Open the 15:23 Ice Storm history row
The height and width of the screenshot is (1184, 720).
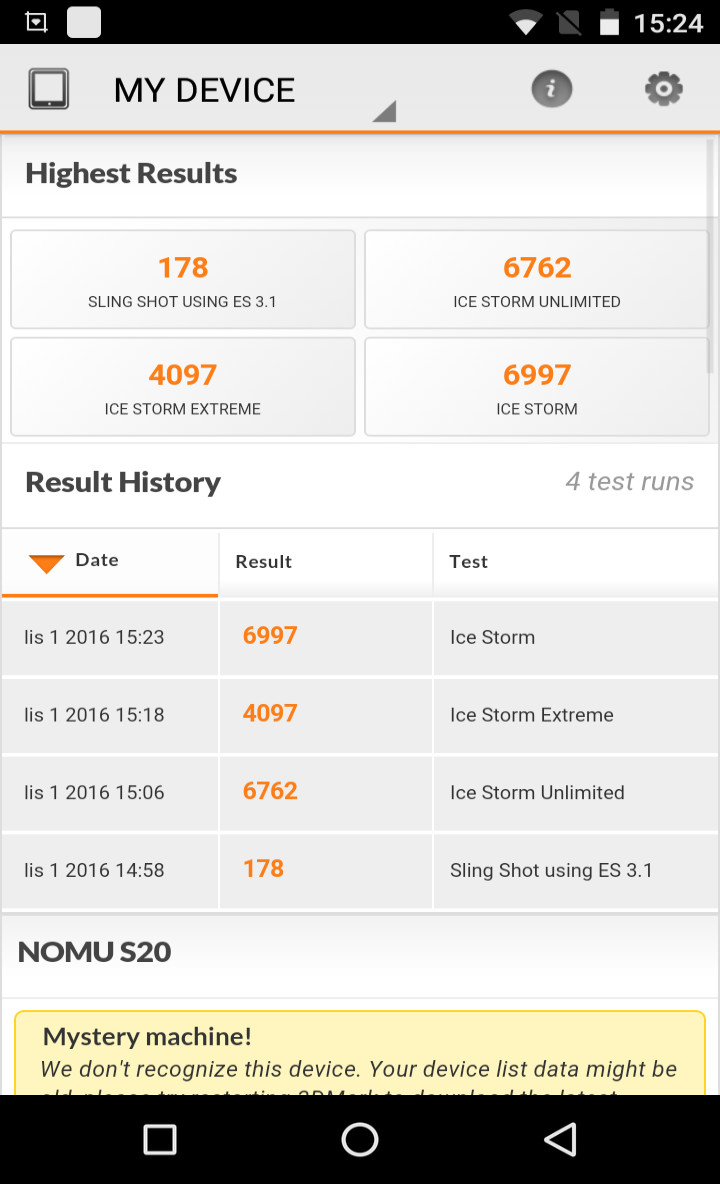pyautogui.click(x=360, y=637)
